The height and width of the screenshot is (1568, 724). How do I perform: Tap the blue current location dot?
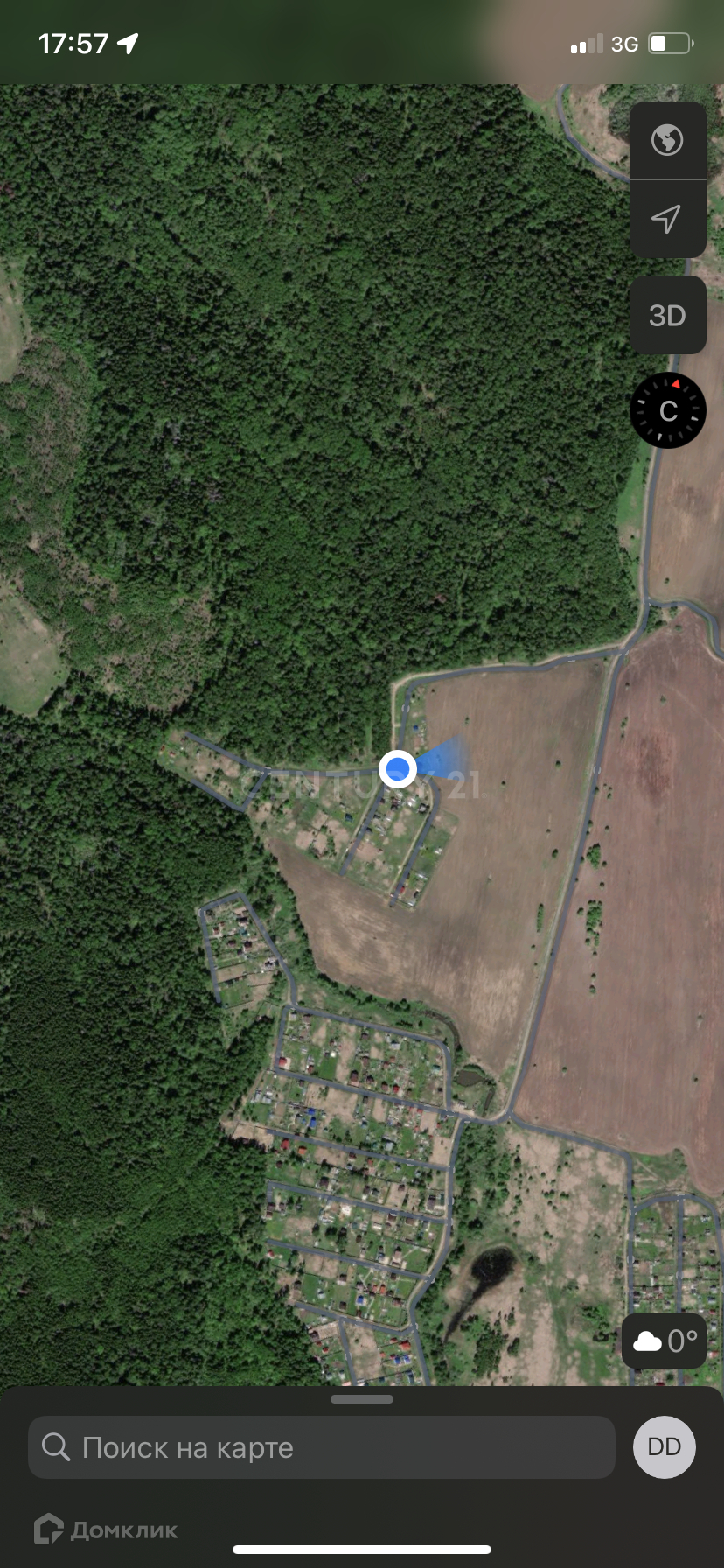398,769
